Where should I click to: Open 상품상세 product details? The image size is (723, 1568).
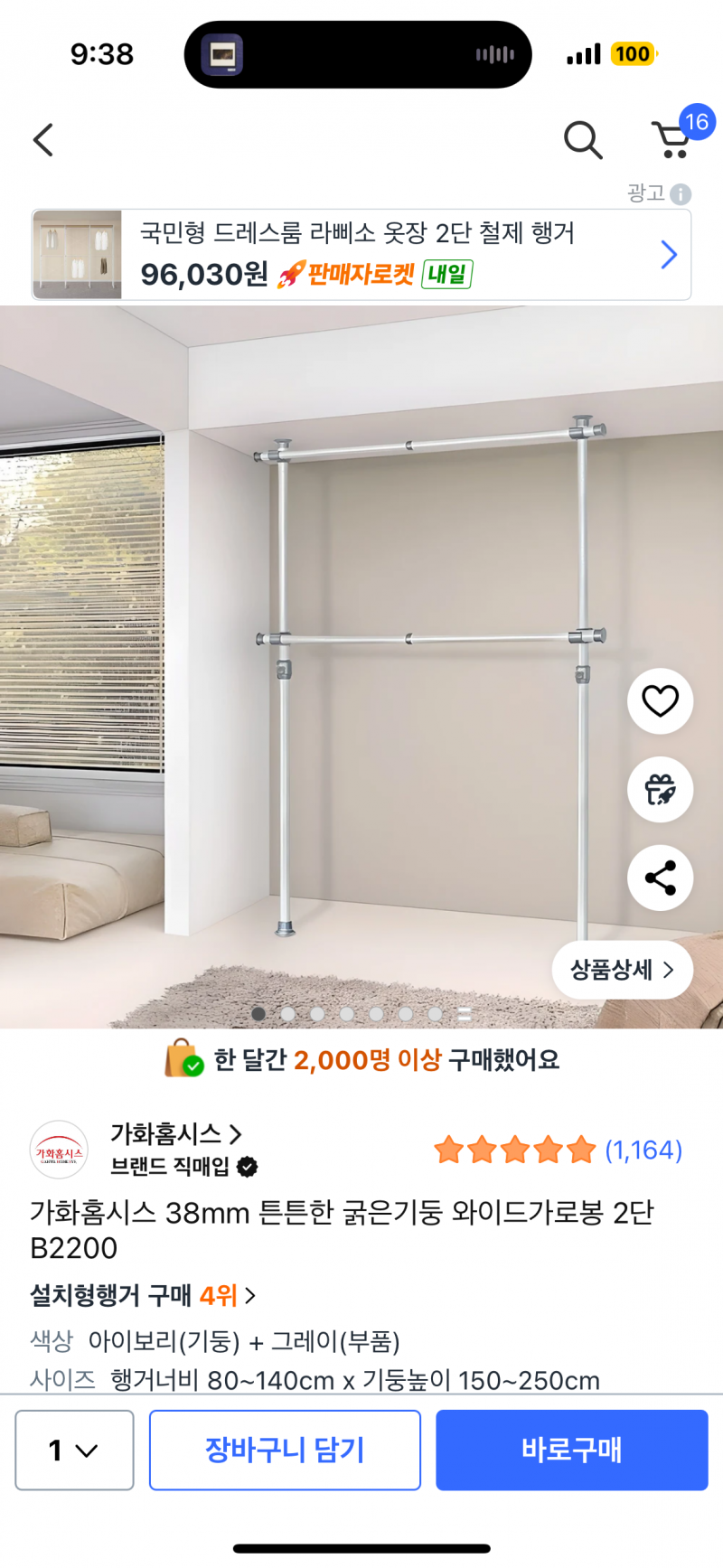622,969
